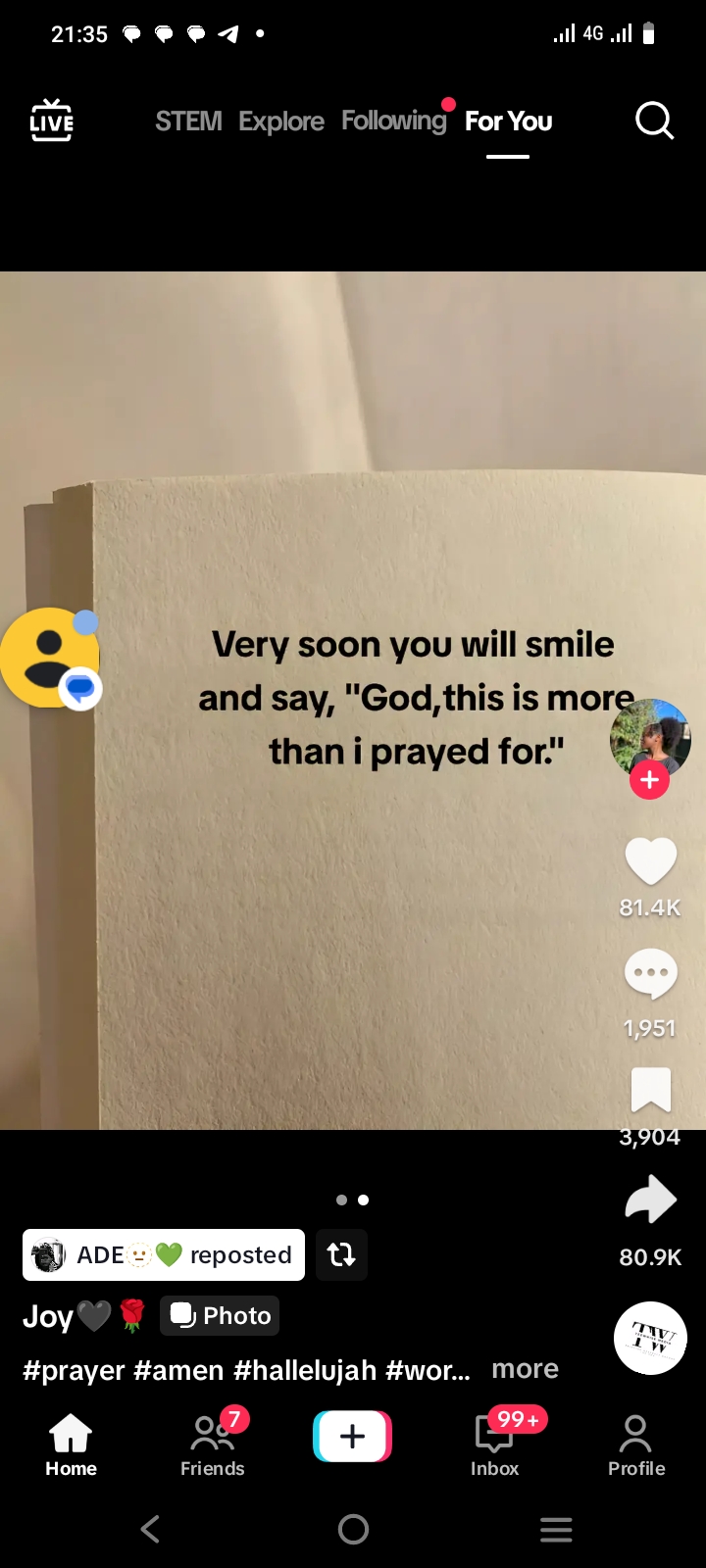Screen dimensions: 706x1568
Task: Tap the repost arrows button
Action: [x=341, y=1254]
